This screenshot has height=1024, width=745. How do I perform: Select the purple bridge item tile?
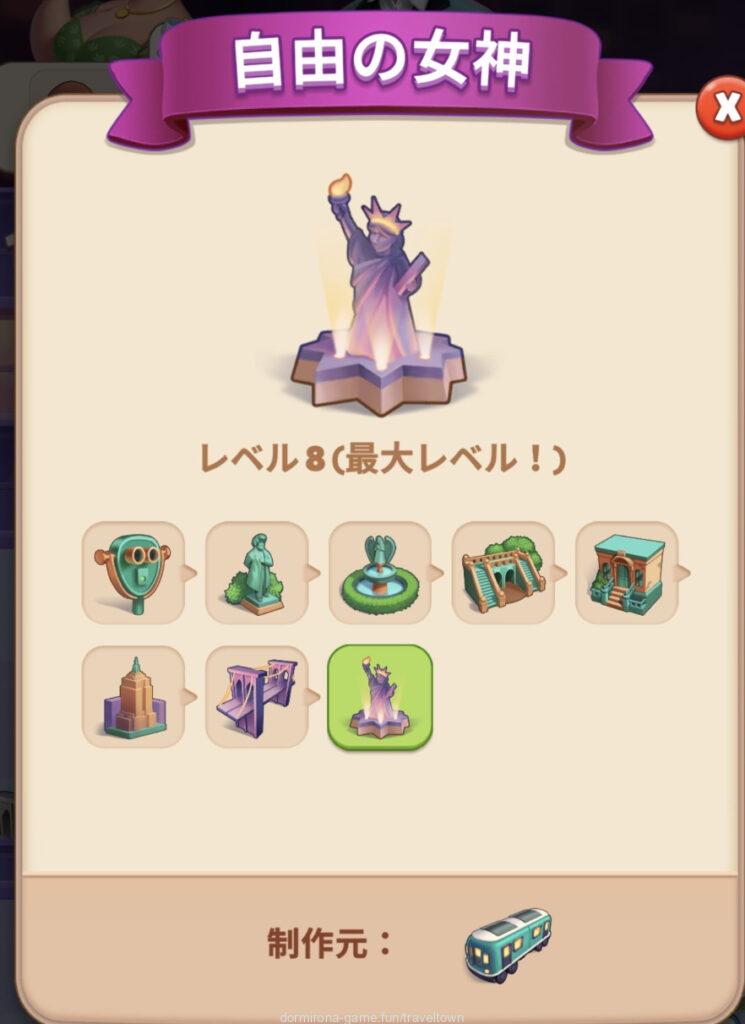pos(256,696)
